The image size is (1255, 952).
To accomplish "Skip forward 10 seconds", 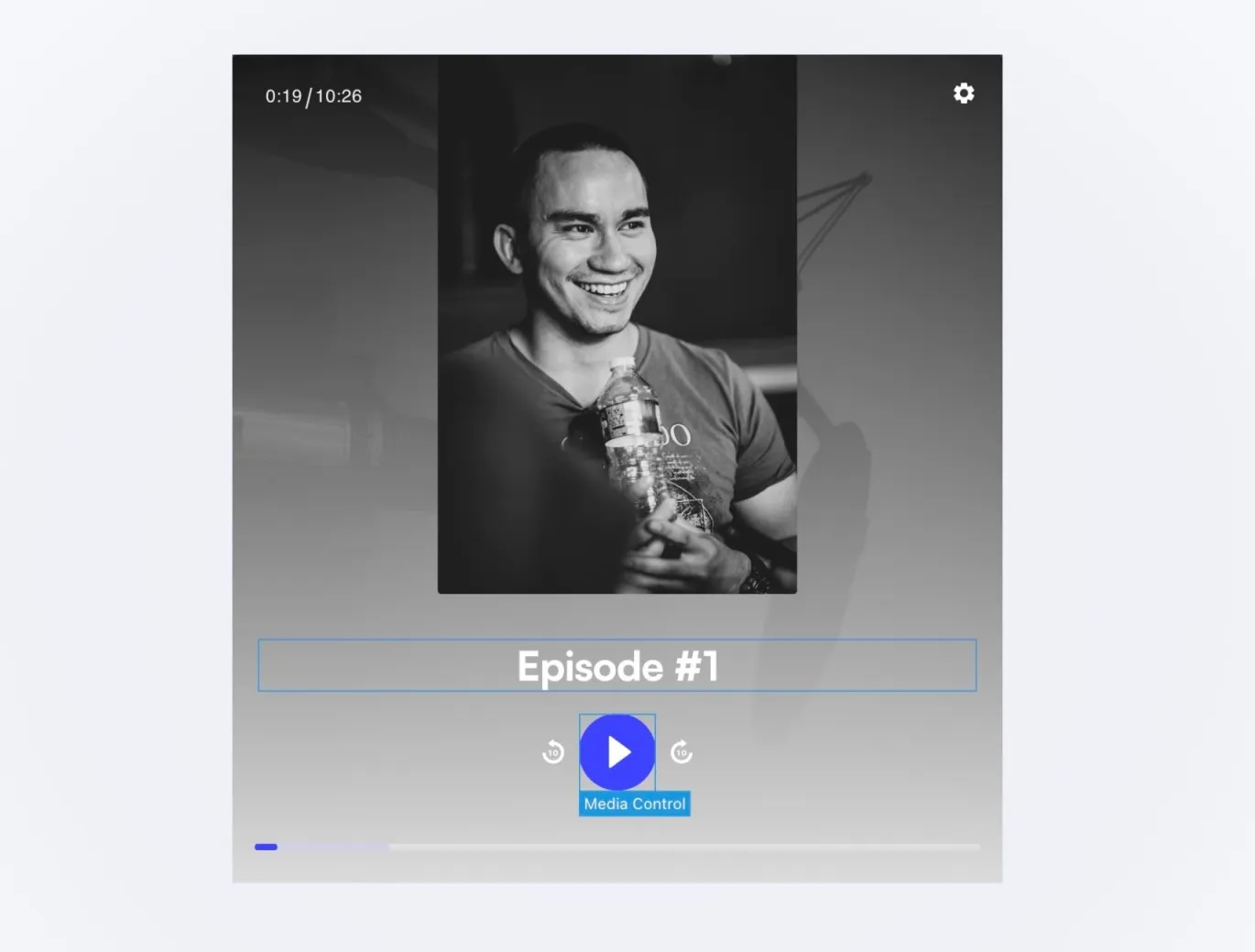I will [x=682, y=752].
